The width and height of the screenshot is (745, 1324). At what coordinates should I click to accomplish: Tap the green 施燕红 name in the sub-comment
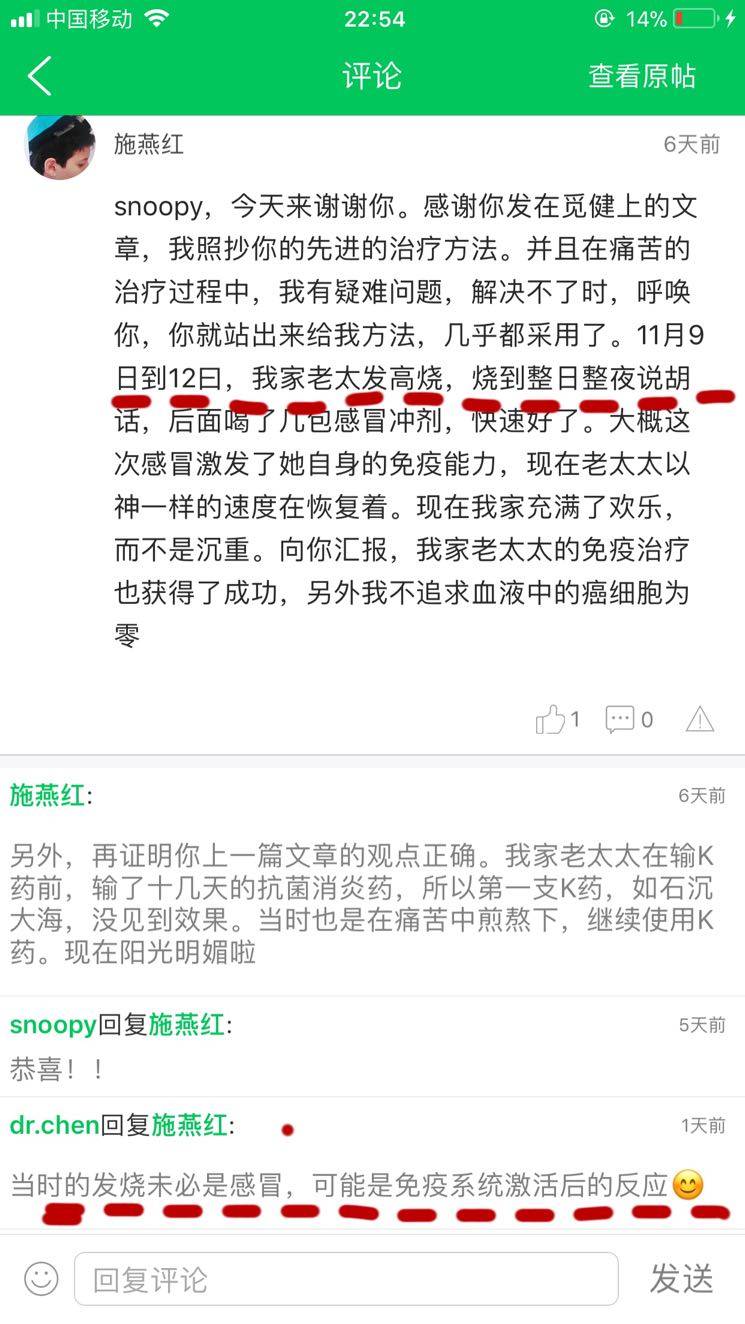48,796
